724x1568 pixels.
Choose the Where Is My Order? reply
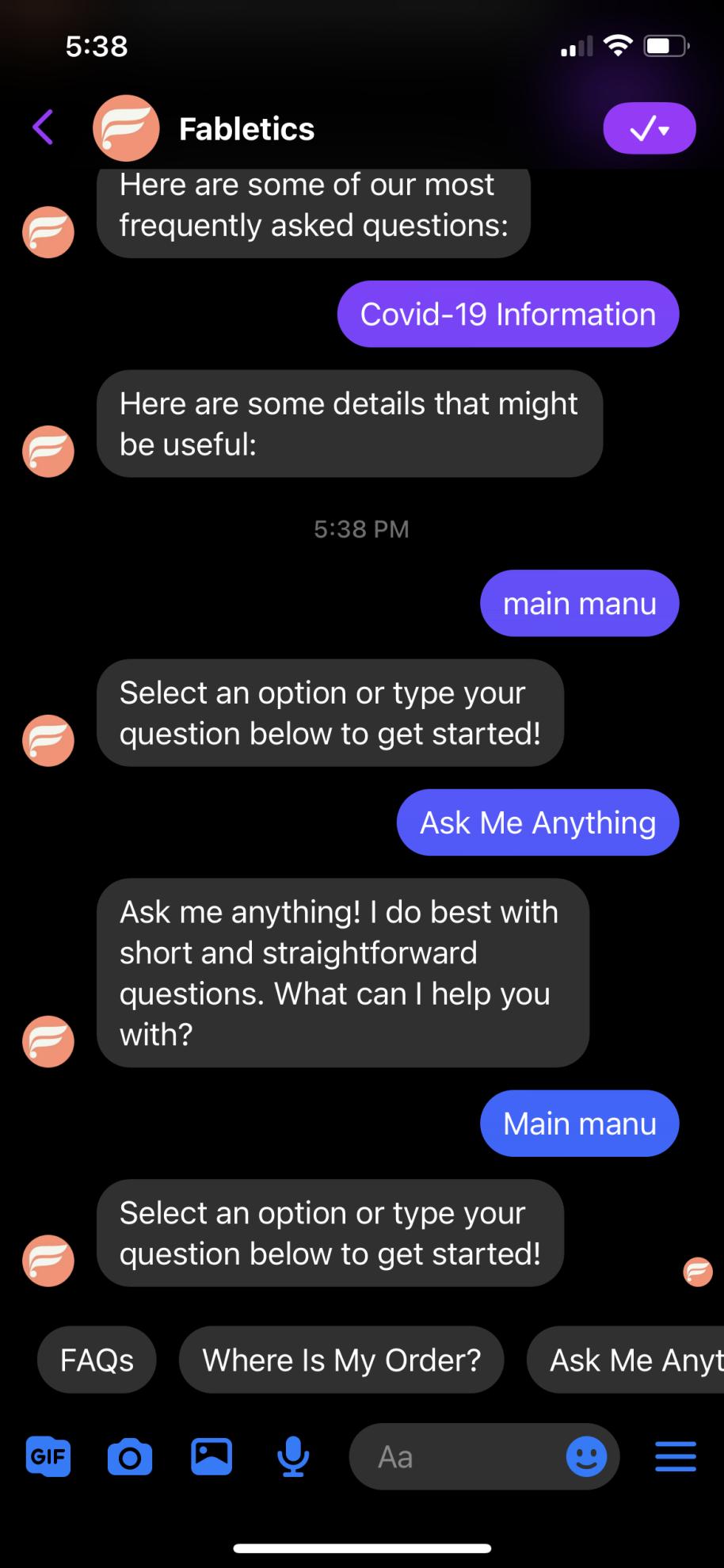tap(341, 1360)
